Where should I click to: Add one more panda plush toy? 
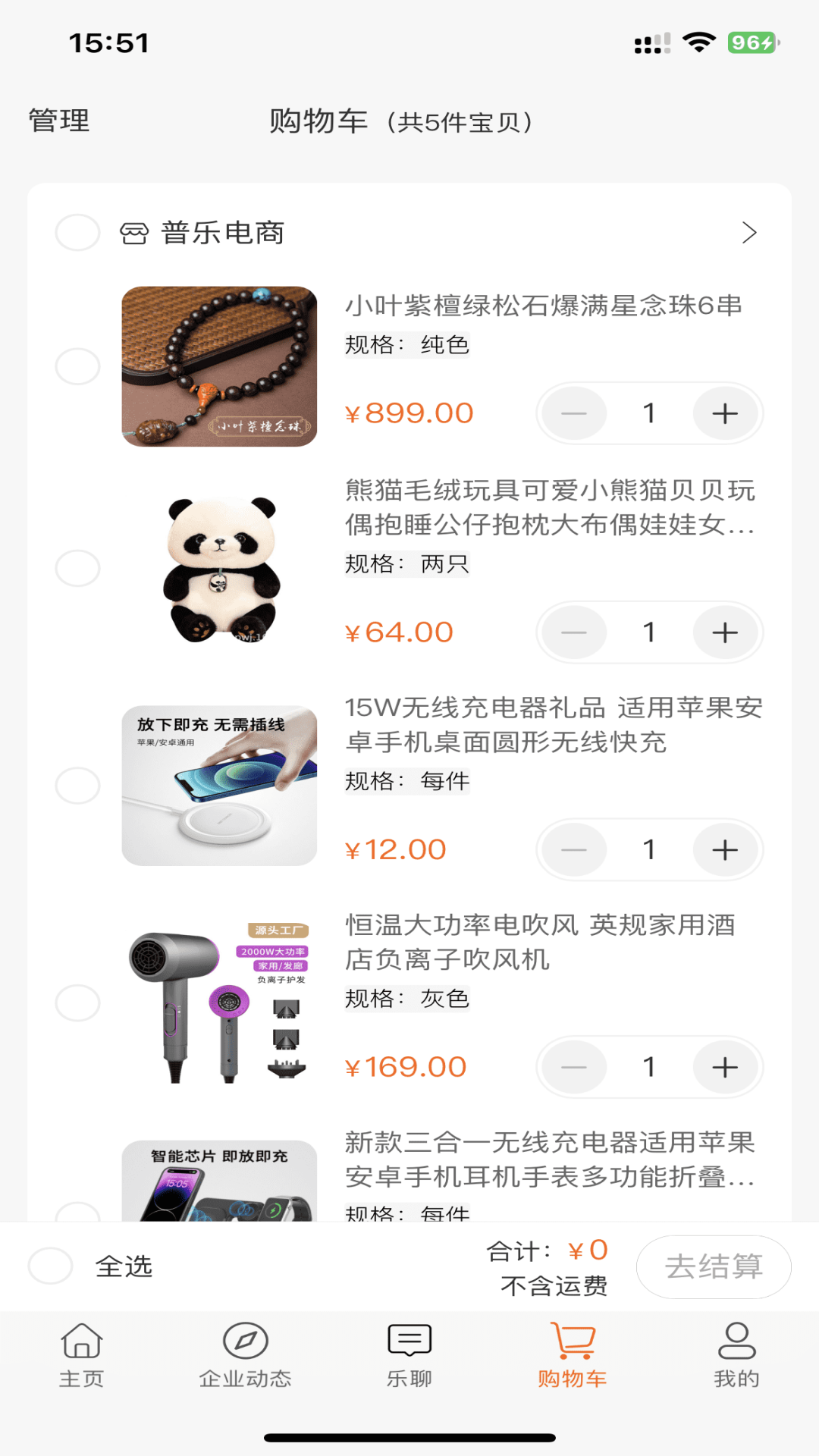point(725,632)
